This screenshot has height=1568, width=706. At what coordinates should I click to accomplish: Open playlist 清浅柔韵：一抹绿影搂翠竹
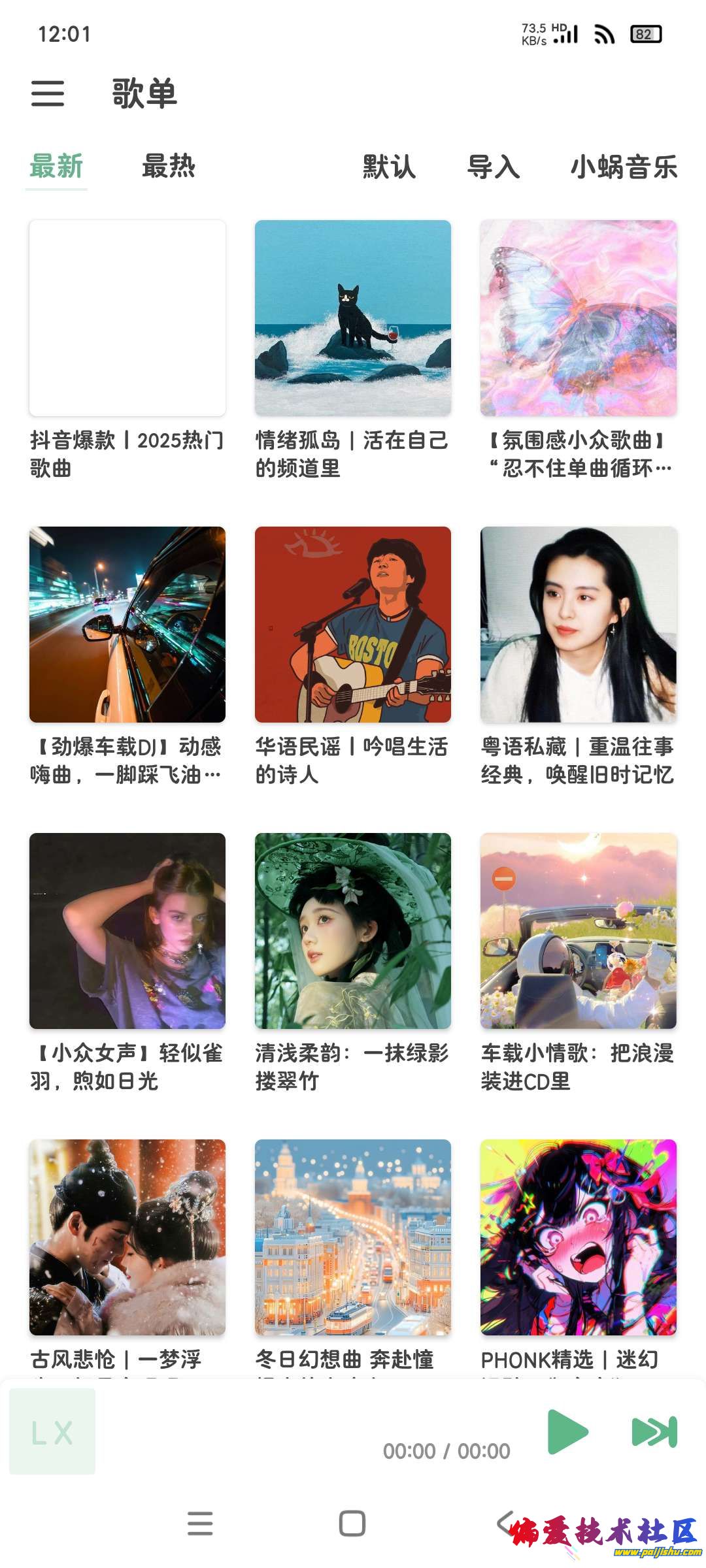tap(353, 931)
